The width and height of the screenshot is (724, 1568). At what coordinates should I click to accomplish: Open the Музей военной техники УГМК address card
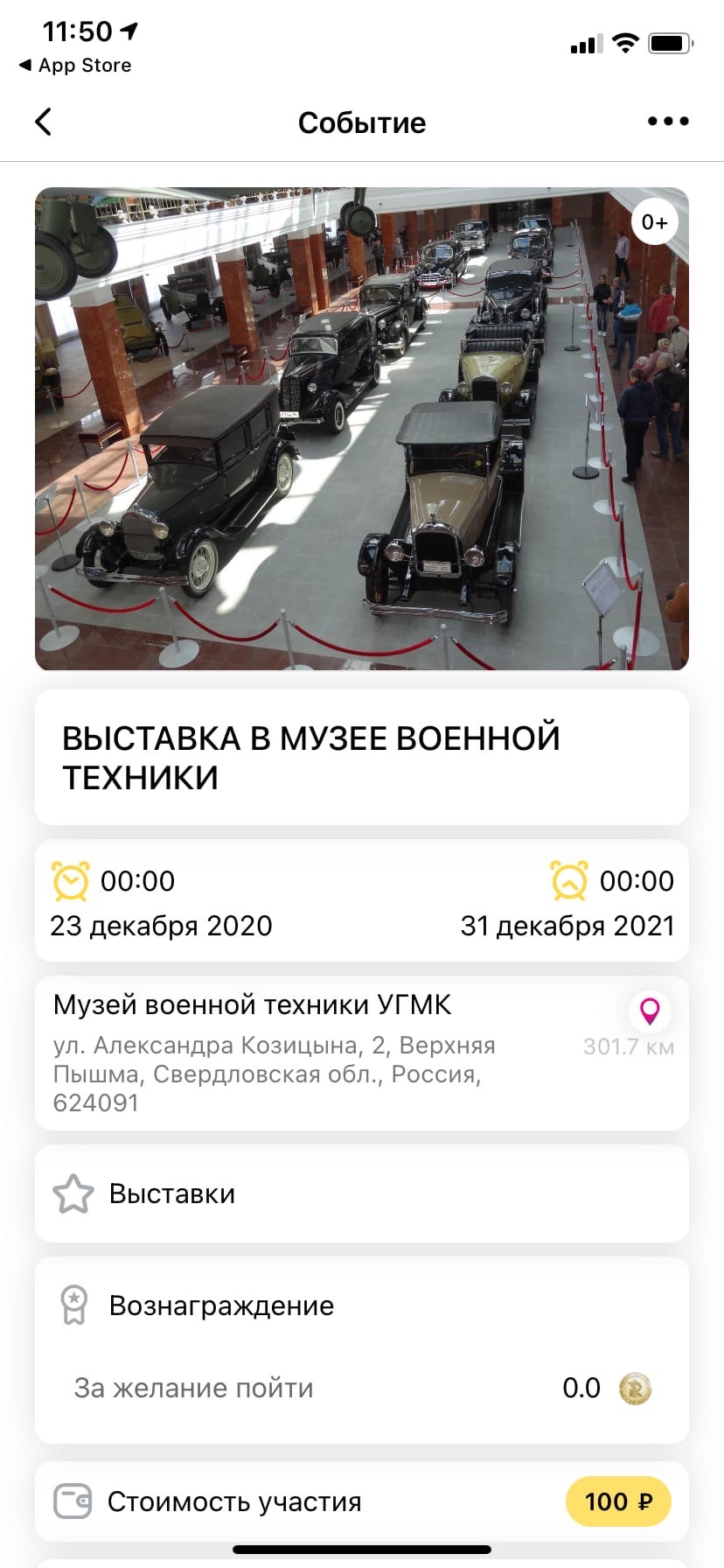pyautogui.click(x=297, y=1053)
